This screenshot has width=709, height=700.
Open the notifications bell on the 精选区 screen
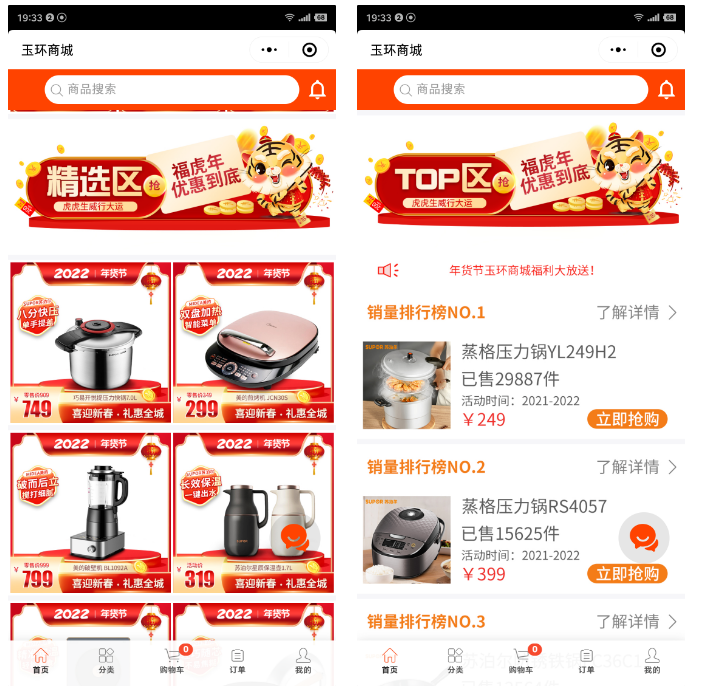pyautogui.click(x=318, y=90)
